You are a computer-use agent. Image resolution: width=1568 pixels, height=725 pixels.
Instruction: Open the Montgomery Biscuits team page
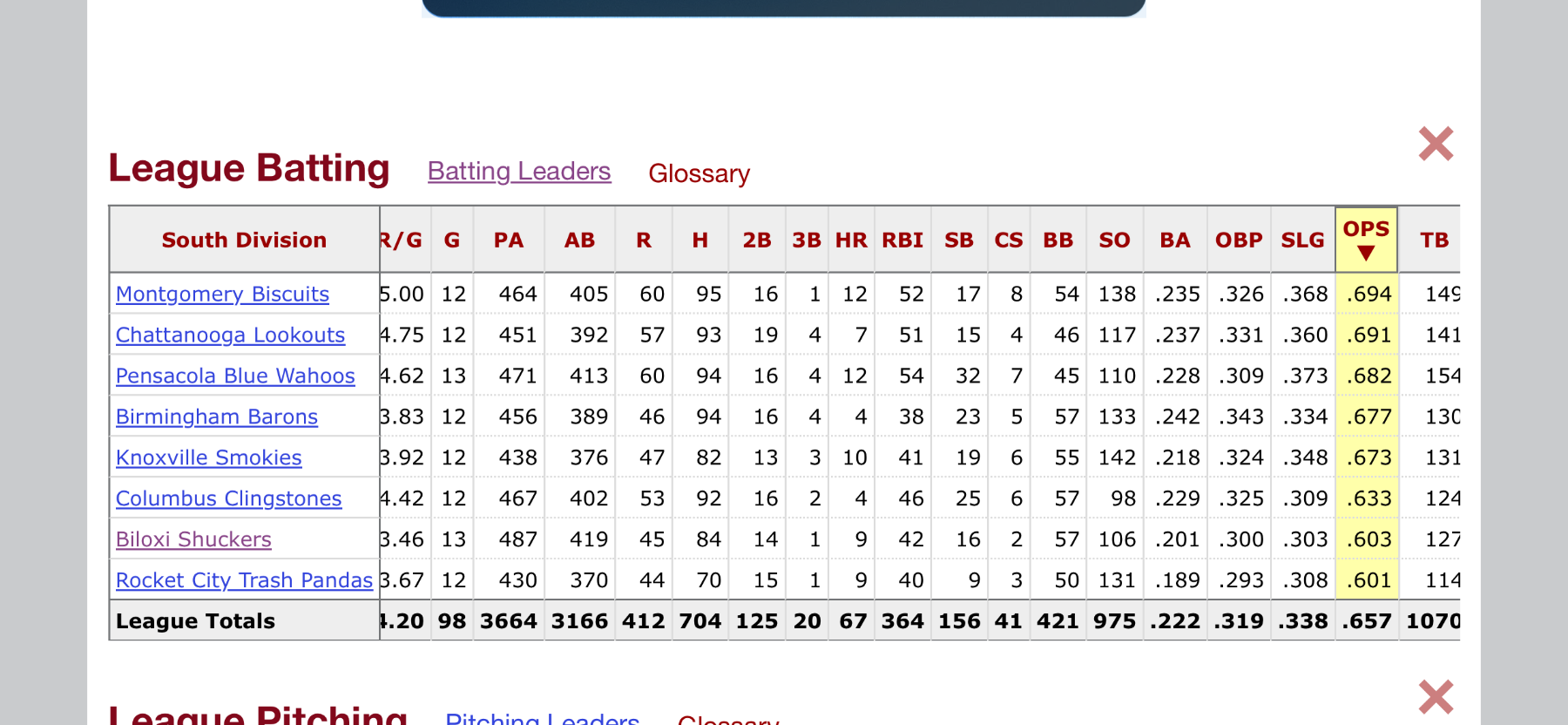click(222, 295)
